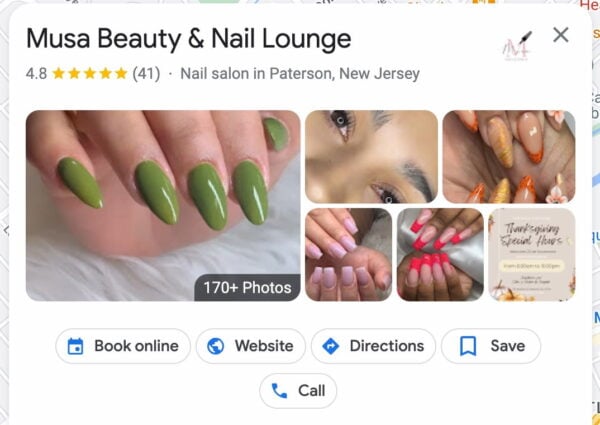Save this place to a list

click(491, 346)
